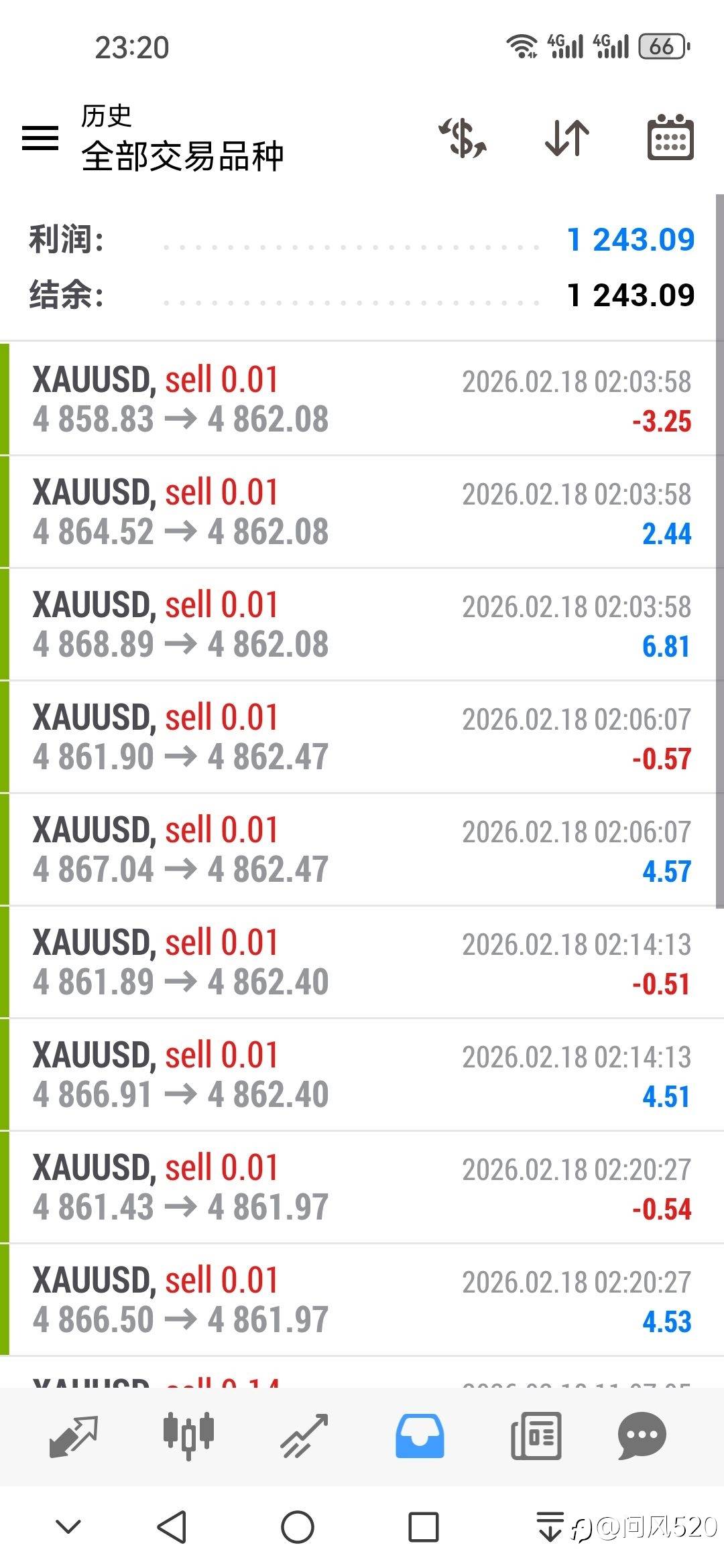Switch to the news tab
The width and height of the screenshot is (724, 1568).
click(x=536, y=1436)
